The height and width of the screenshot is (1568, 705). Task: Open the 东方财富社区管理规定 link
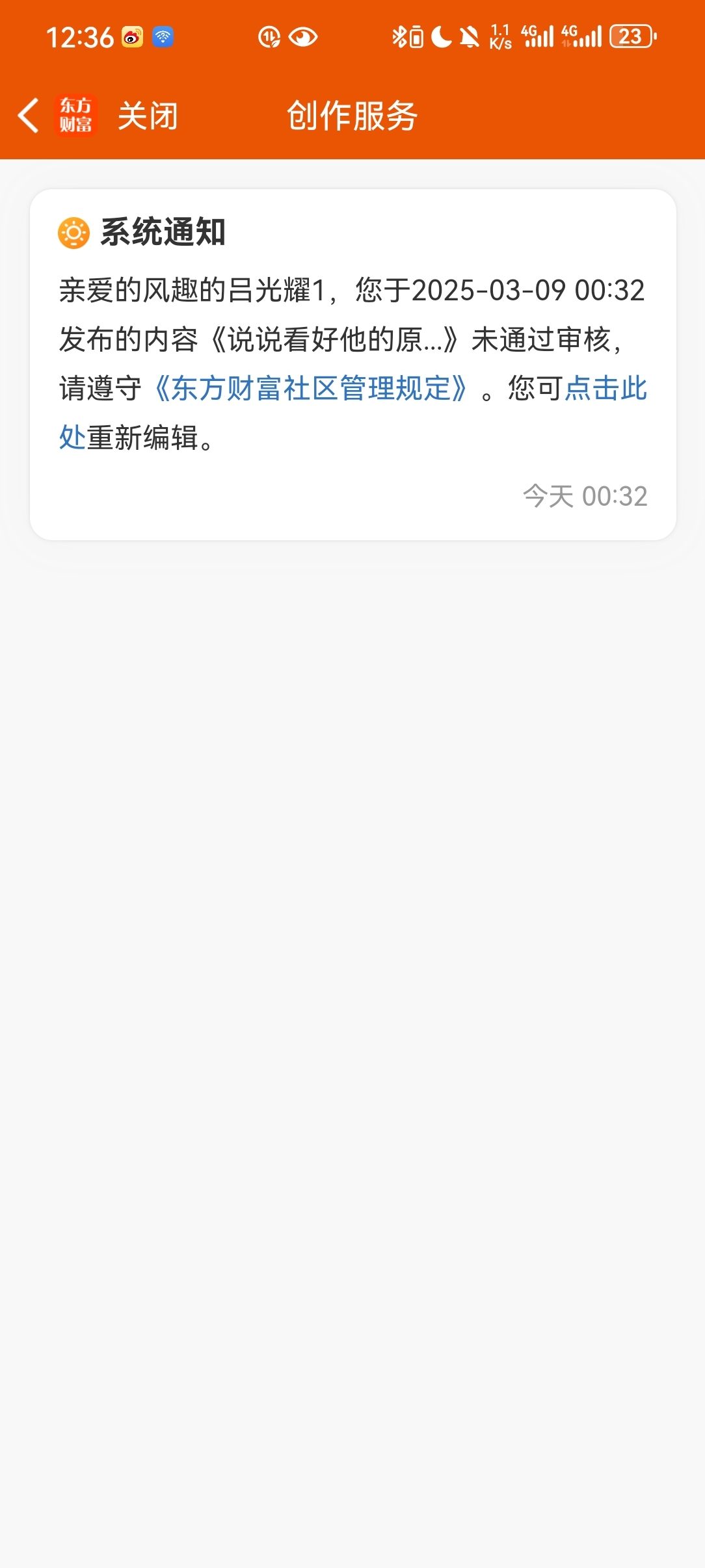click(310, 389)
